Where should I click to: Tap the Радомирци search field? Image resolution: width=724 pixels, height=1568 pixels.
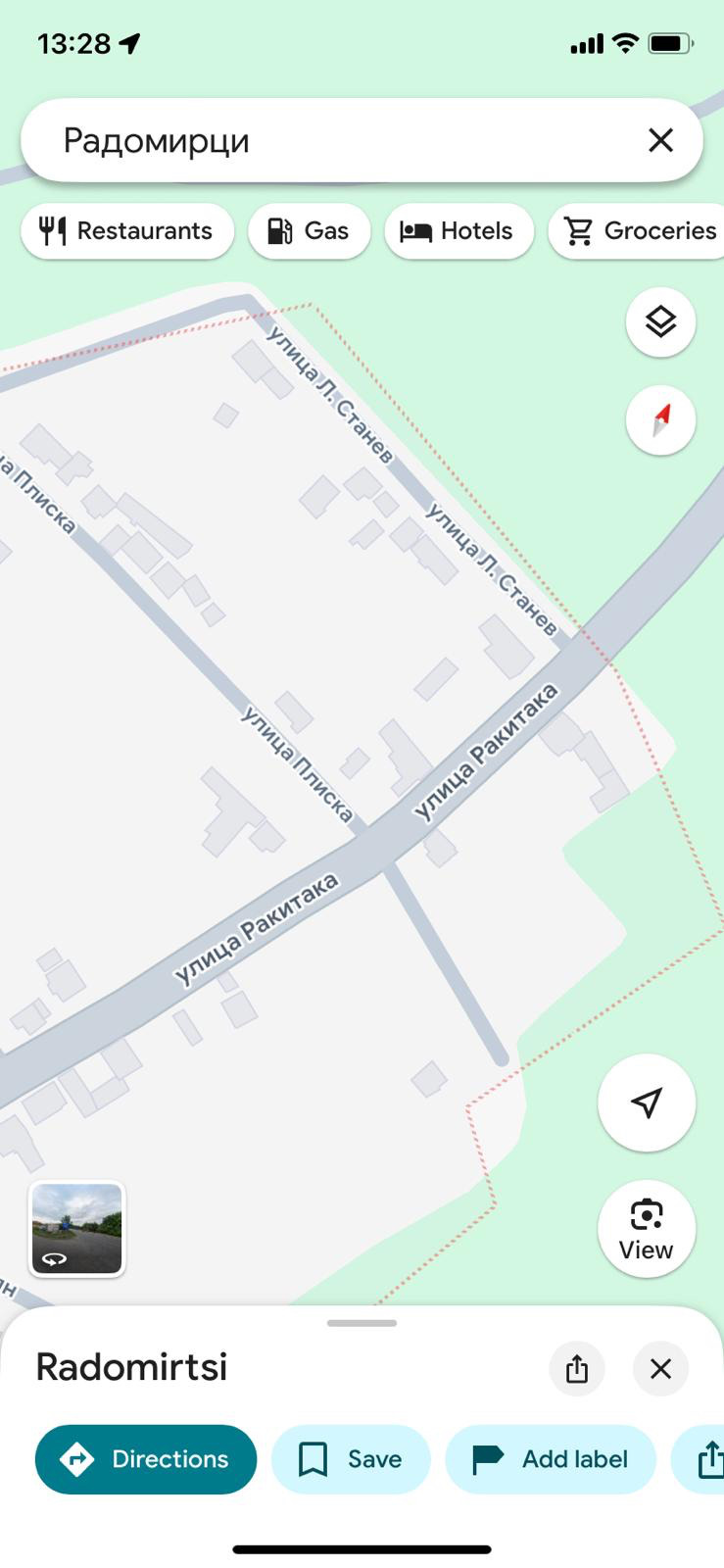[x=333, y=140]
